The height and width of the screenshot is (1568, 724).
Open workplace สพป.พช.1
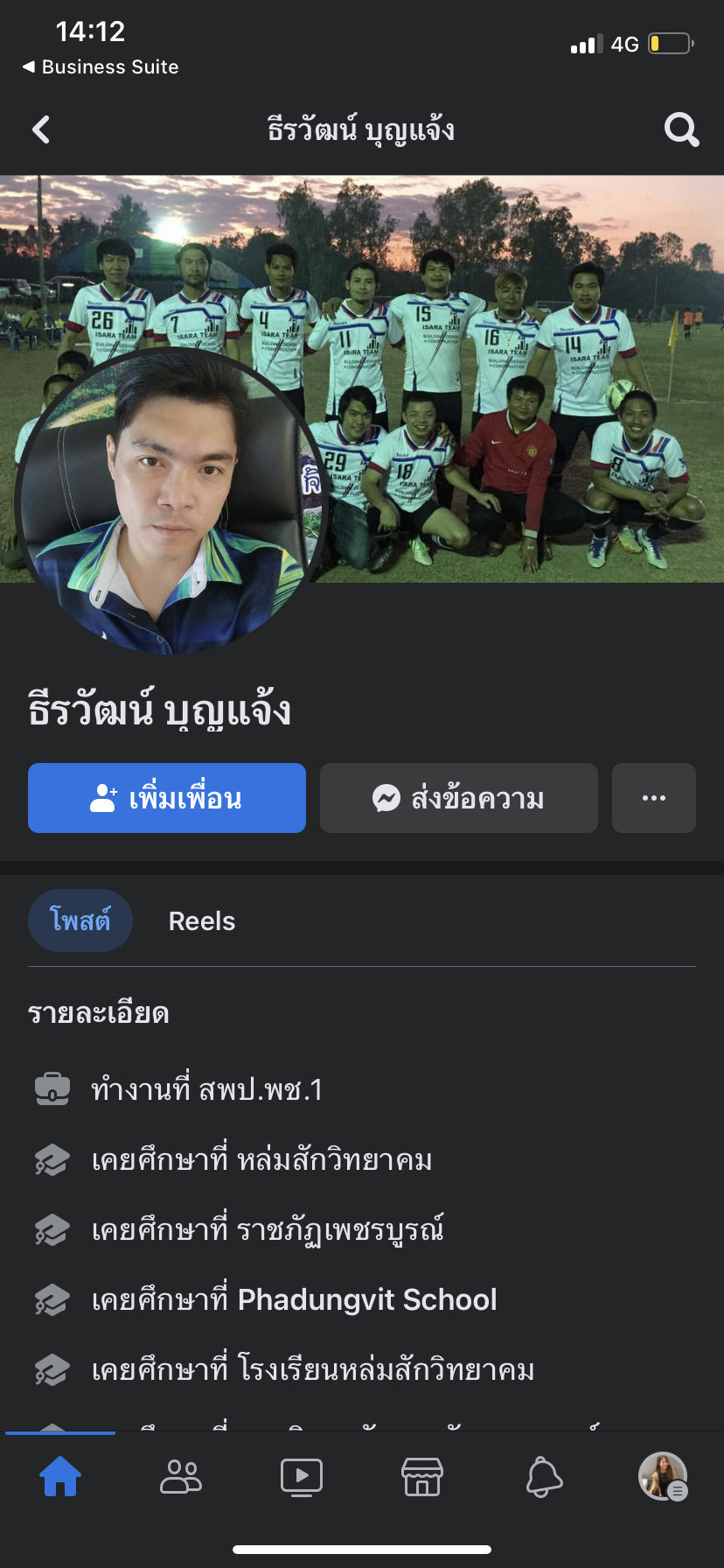(x=206, y=1089)
